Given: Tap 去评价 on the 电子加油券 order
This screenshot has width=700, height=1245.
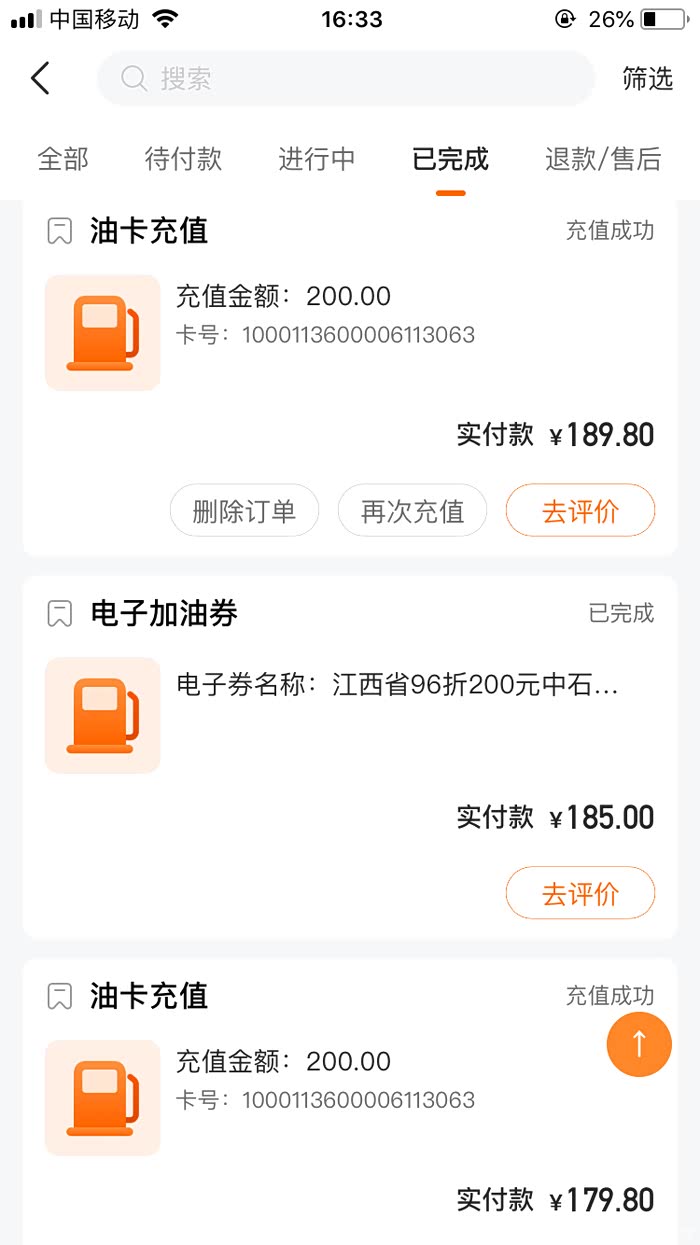Looking at the screenshot, I should point(580,893).
